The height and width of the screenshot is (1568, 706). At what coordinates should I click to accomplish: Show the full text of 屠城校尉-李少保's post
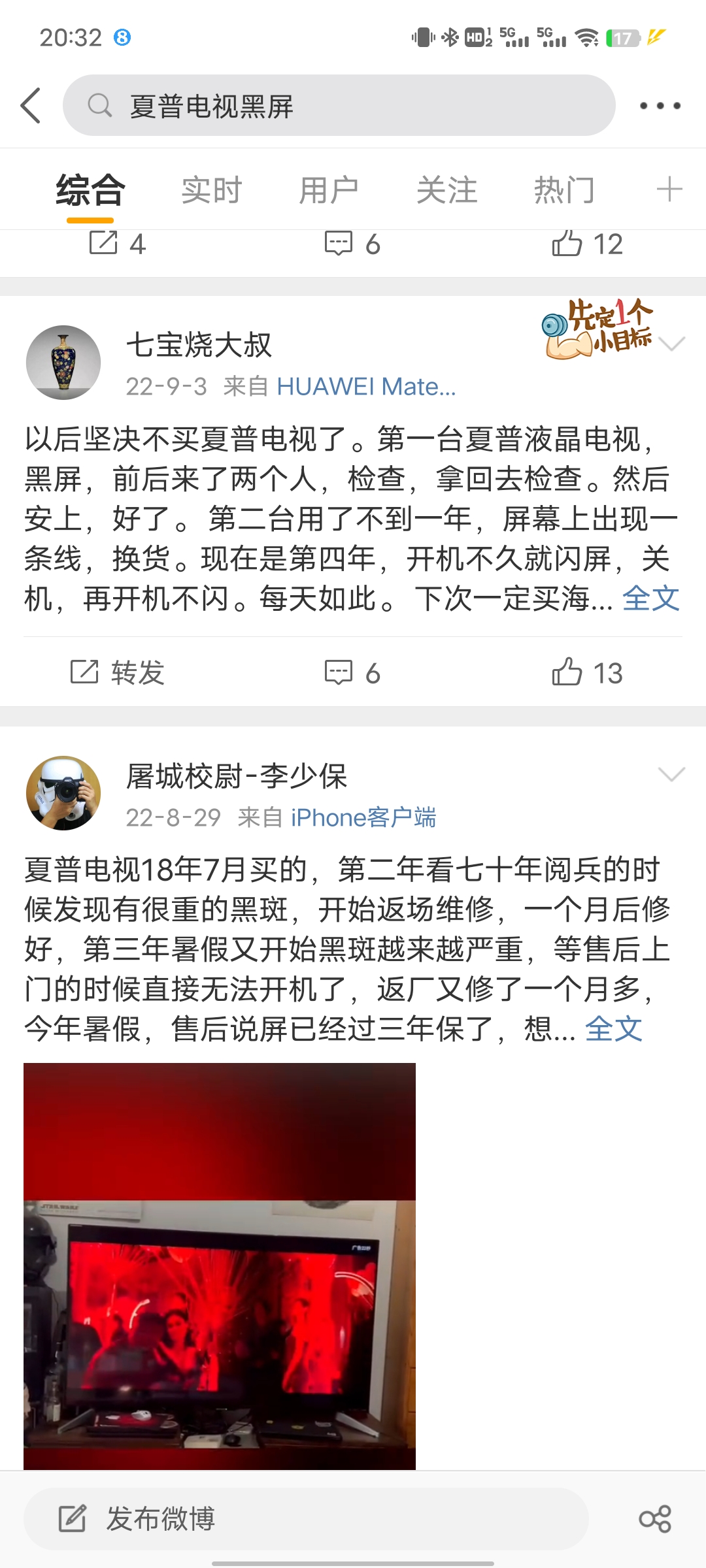coord(613,1029)
